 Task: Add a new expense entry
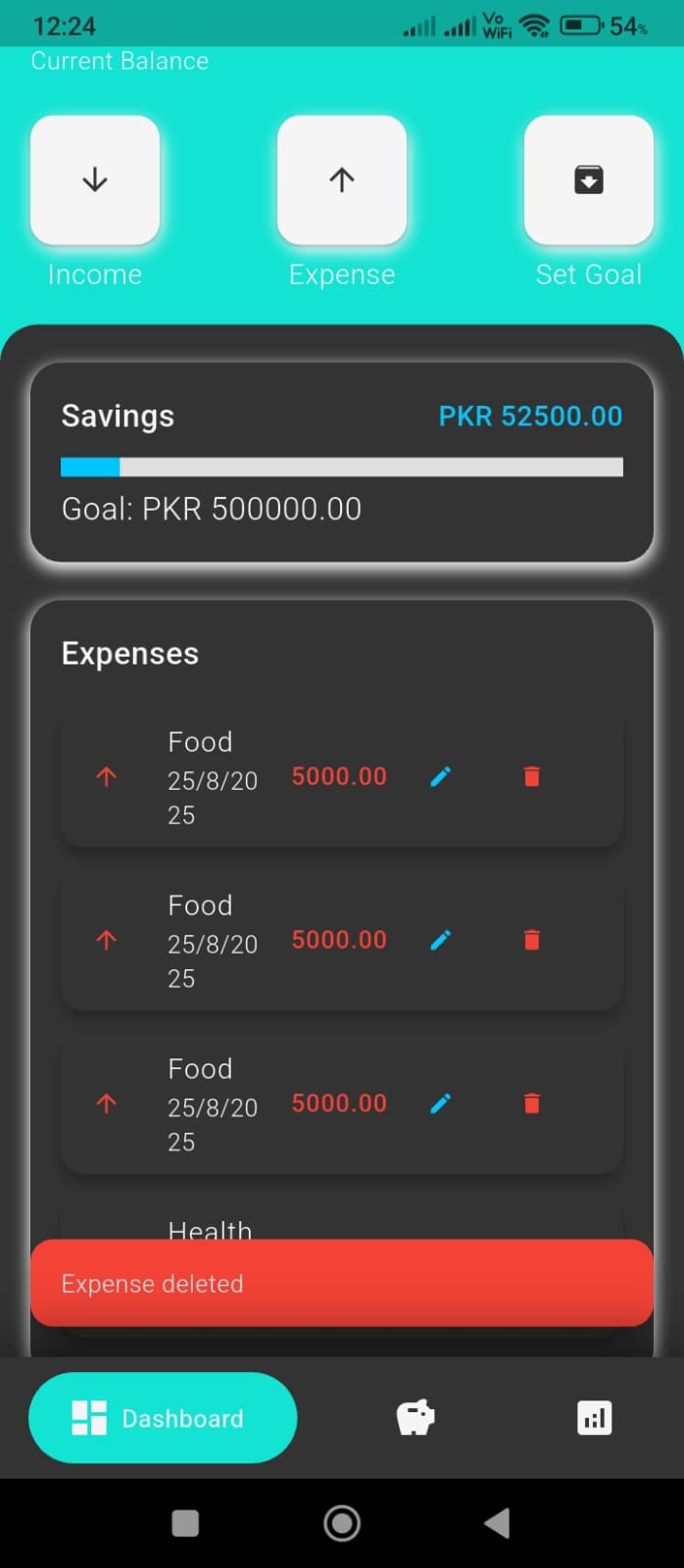[x=342, y=180]
